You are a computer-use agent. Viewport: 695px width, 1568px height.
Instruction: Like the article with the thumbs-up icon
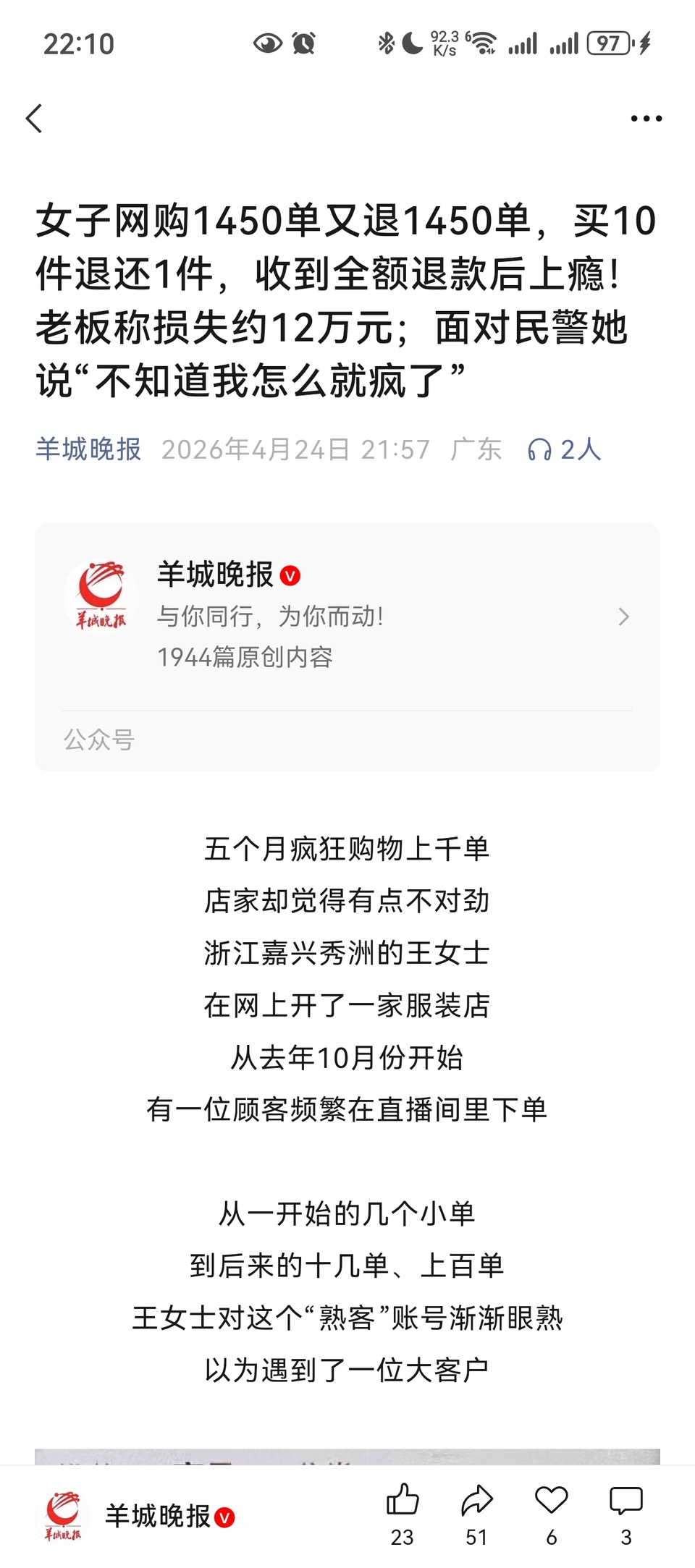pyautogui.click(x=403, y=1500)
